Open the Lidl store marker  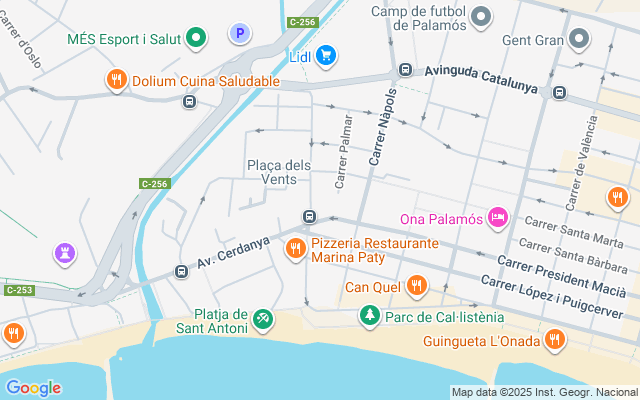point(325,57)
